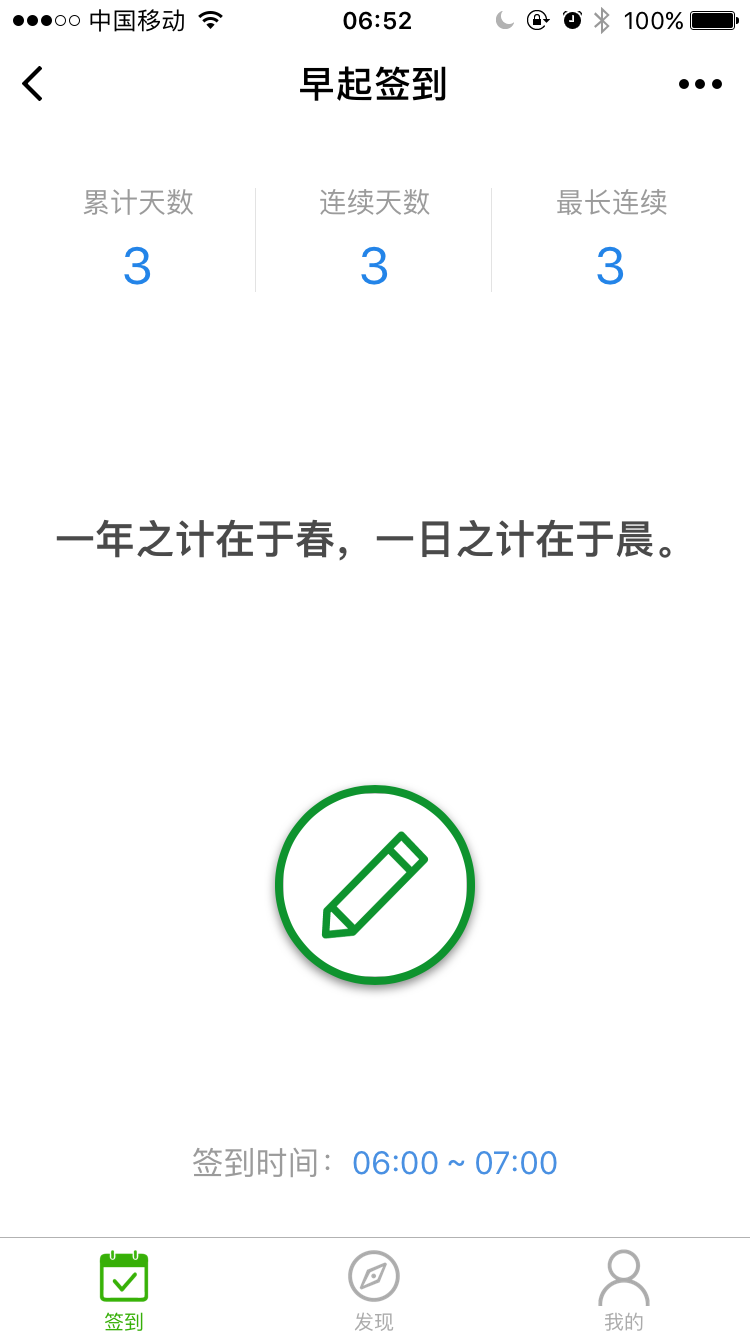Open the three-dot overflow menu

click(700, 84)
